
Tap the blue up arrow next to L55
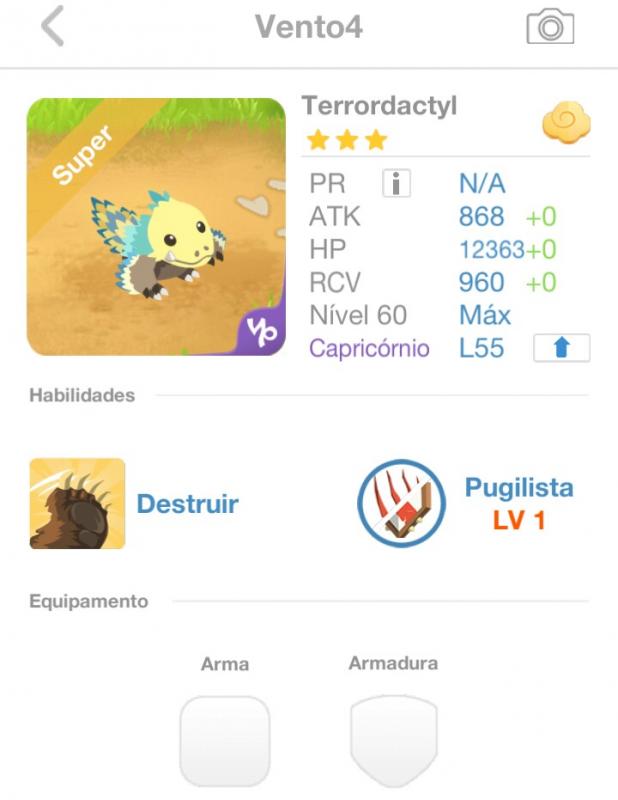pos(561,348)
